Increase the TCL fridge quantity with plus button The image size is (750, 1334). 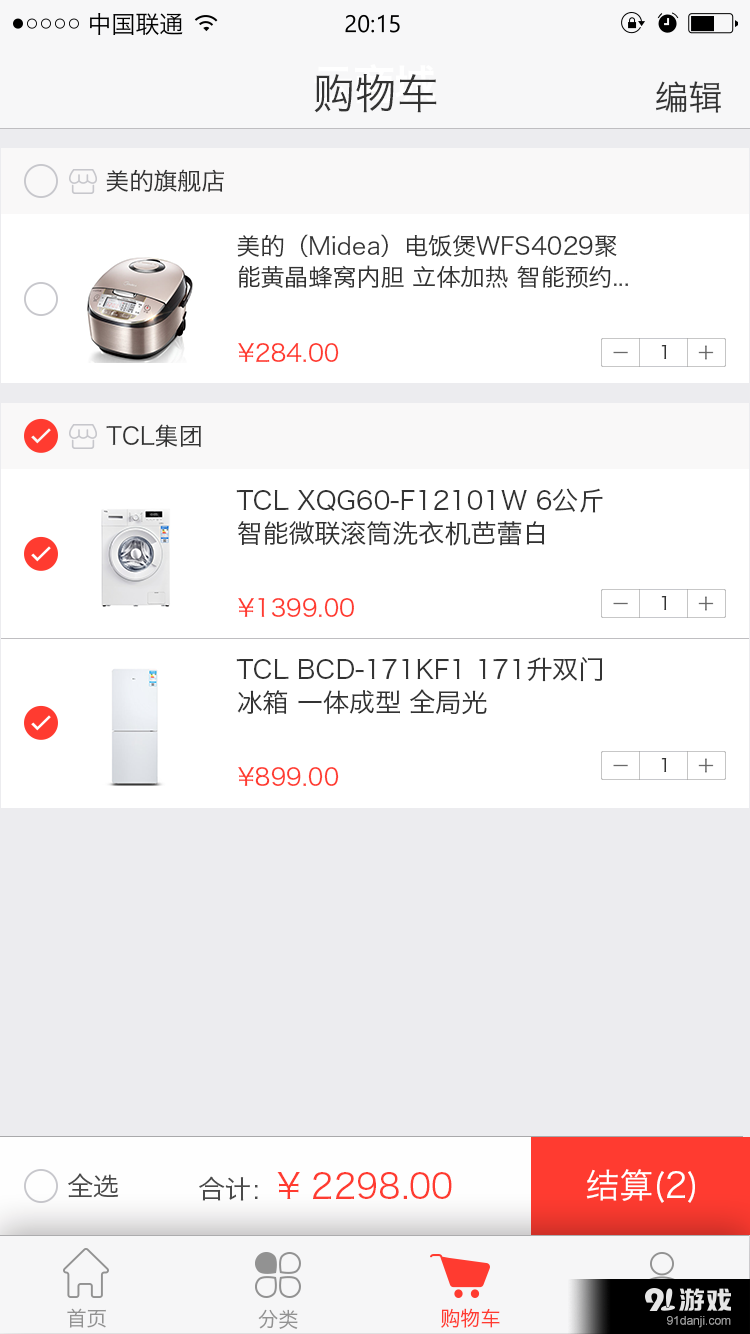pos(707,765)
